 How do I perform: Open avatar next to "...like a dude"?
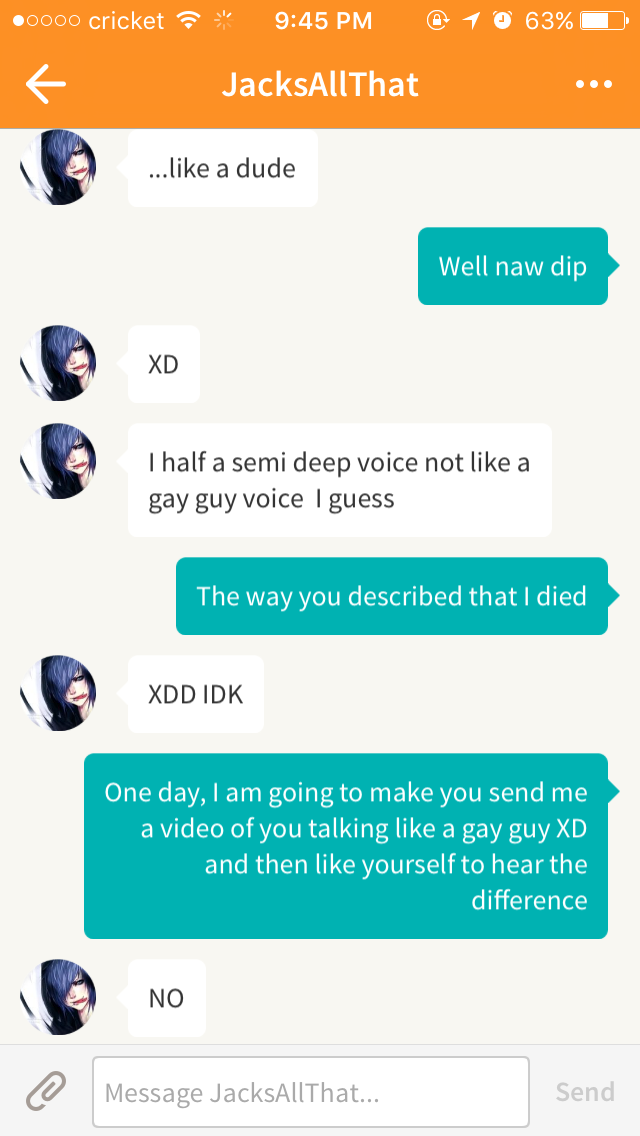point(58,167)
